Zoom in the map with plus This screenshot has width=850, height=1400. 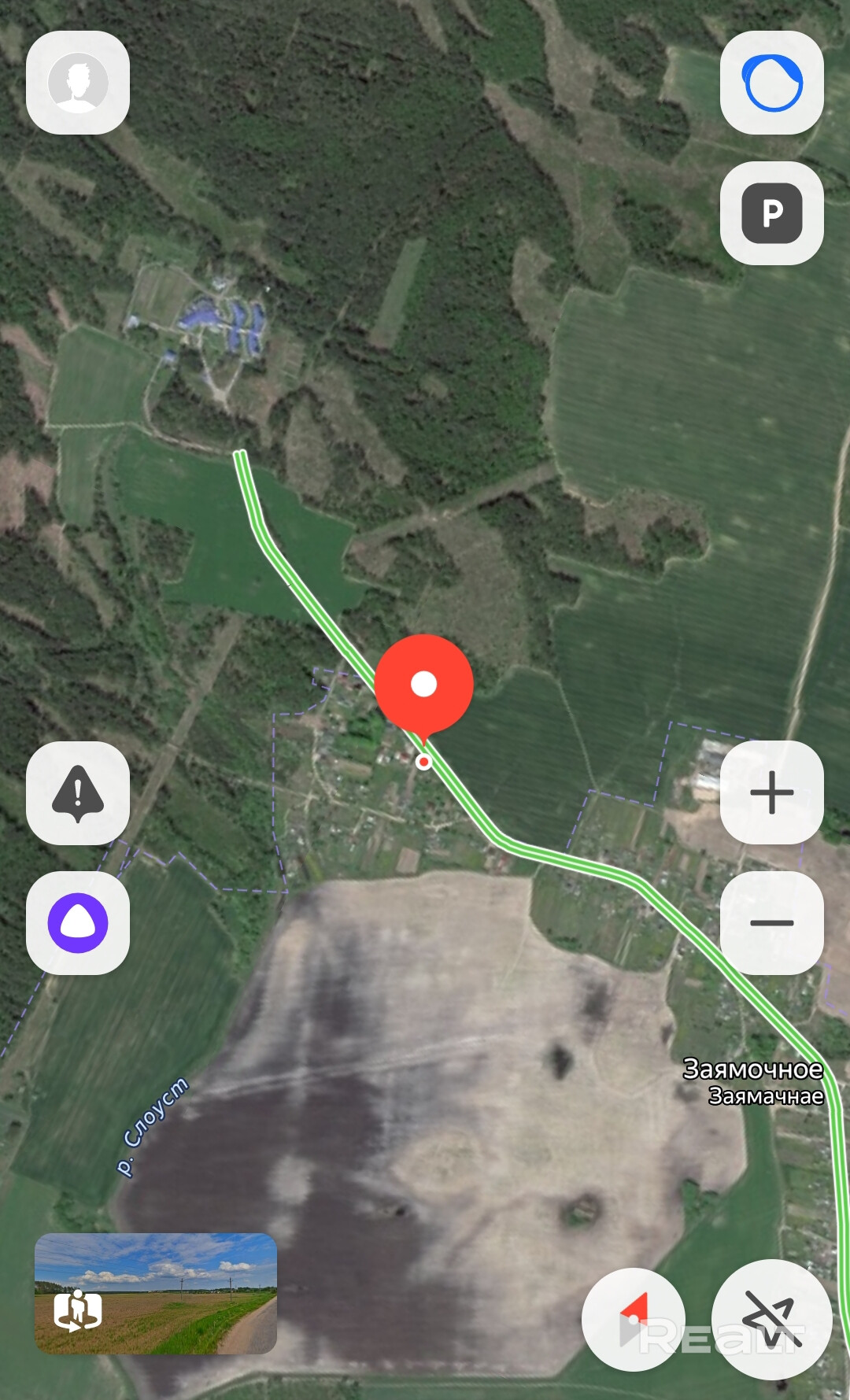[772, 792]
